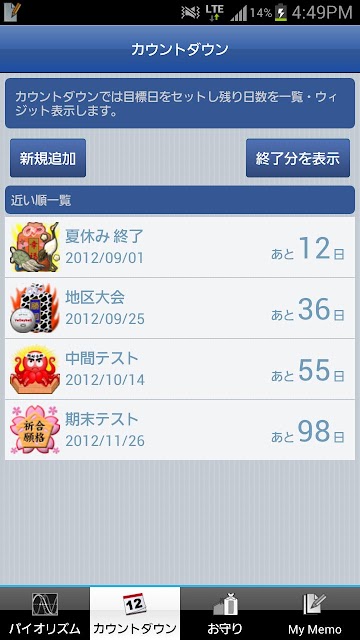360x640 pixels.
Task: Go to the お守り tab
Action: tap(225, 613)
